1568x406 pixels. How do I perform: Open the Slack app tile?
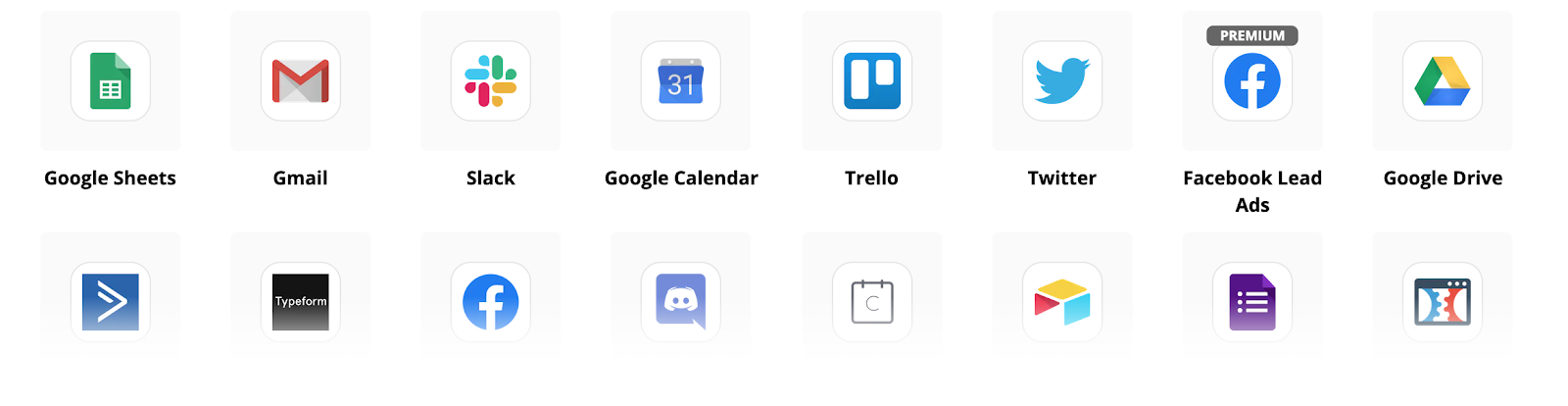tap(491, 81)
